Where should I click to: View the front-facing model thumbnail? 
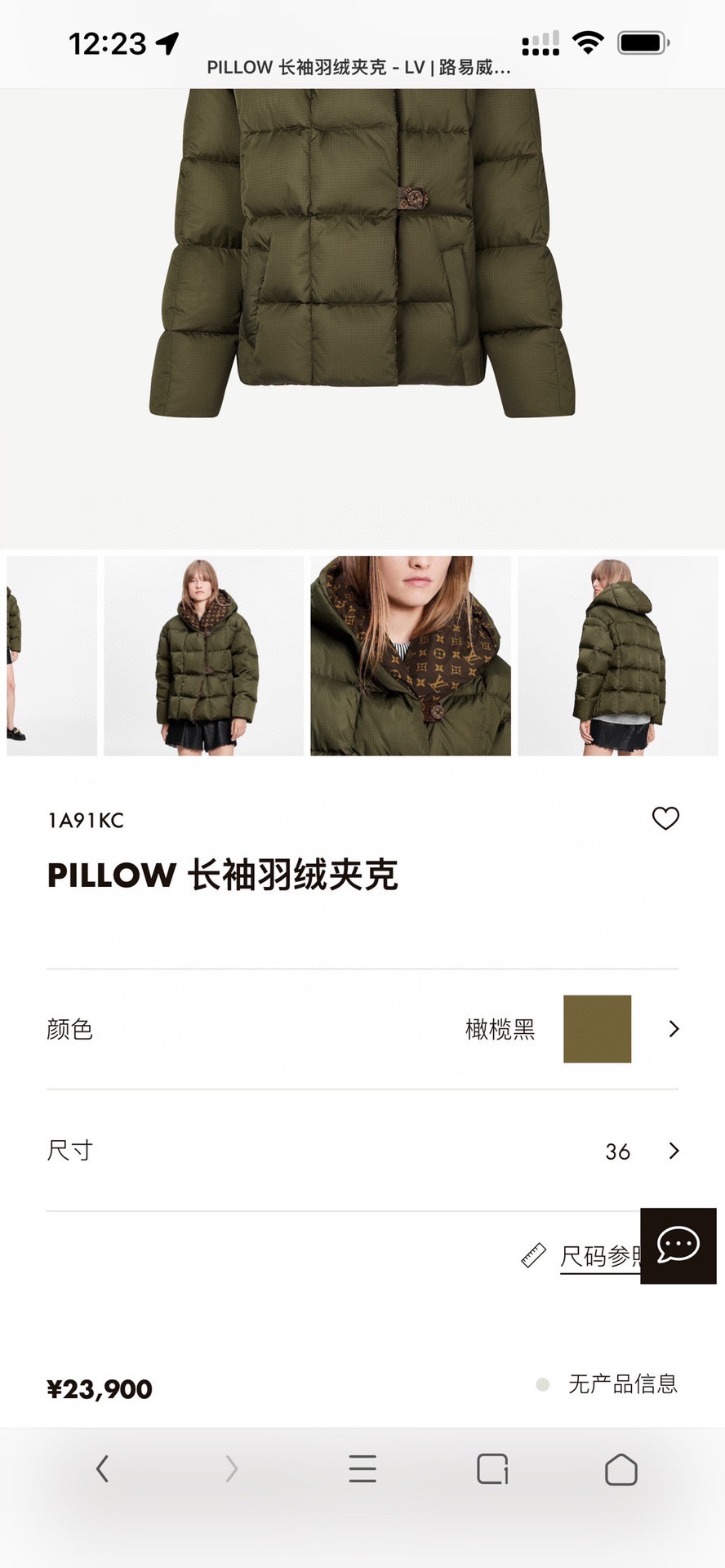coord(204,656)
